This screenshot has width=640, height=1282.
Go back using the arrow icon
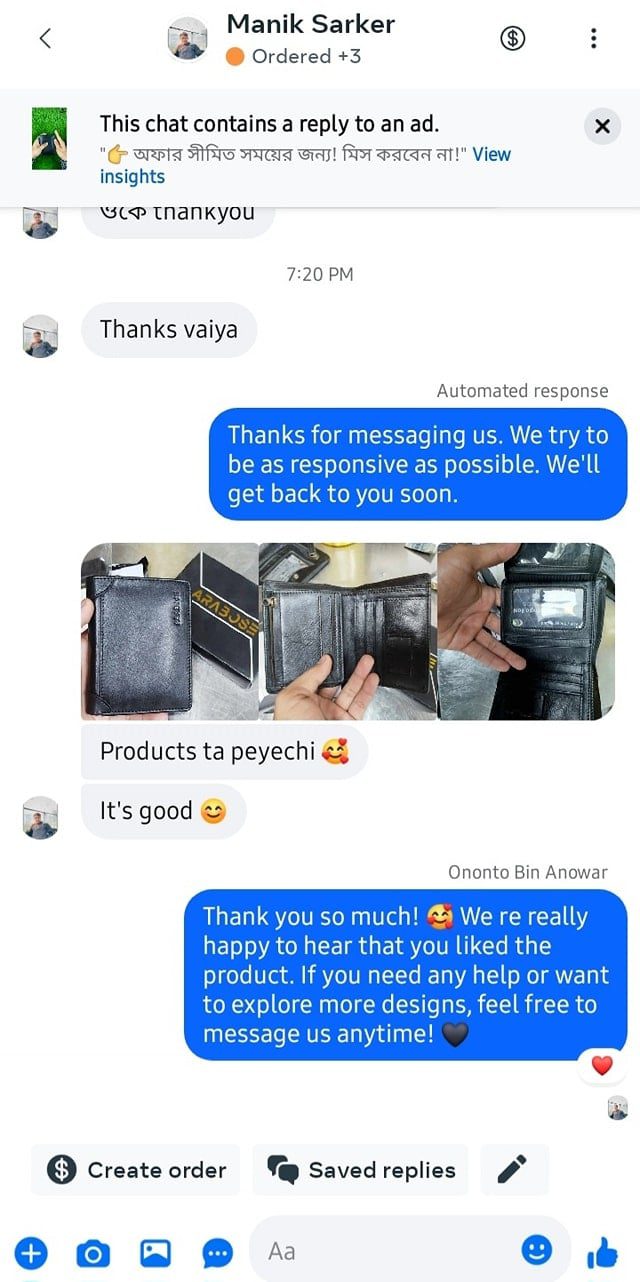45,39
